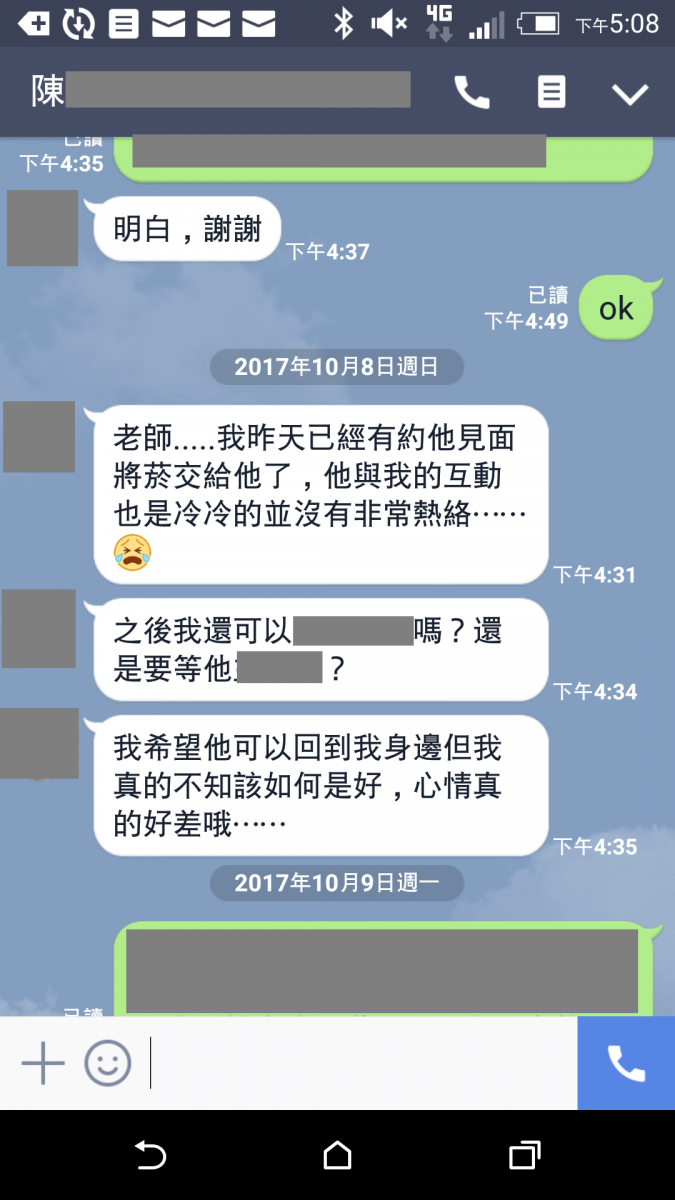
Task: Focus the message text field
Action: [x=360, y=1063]
